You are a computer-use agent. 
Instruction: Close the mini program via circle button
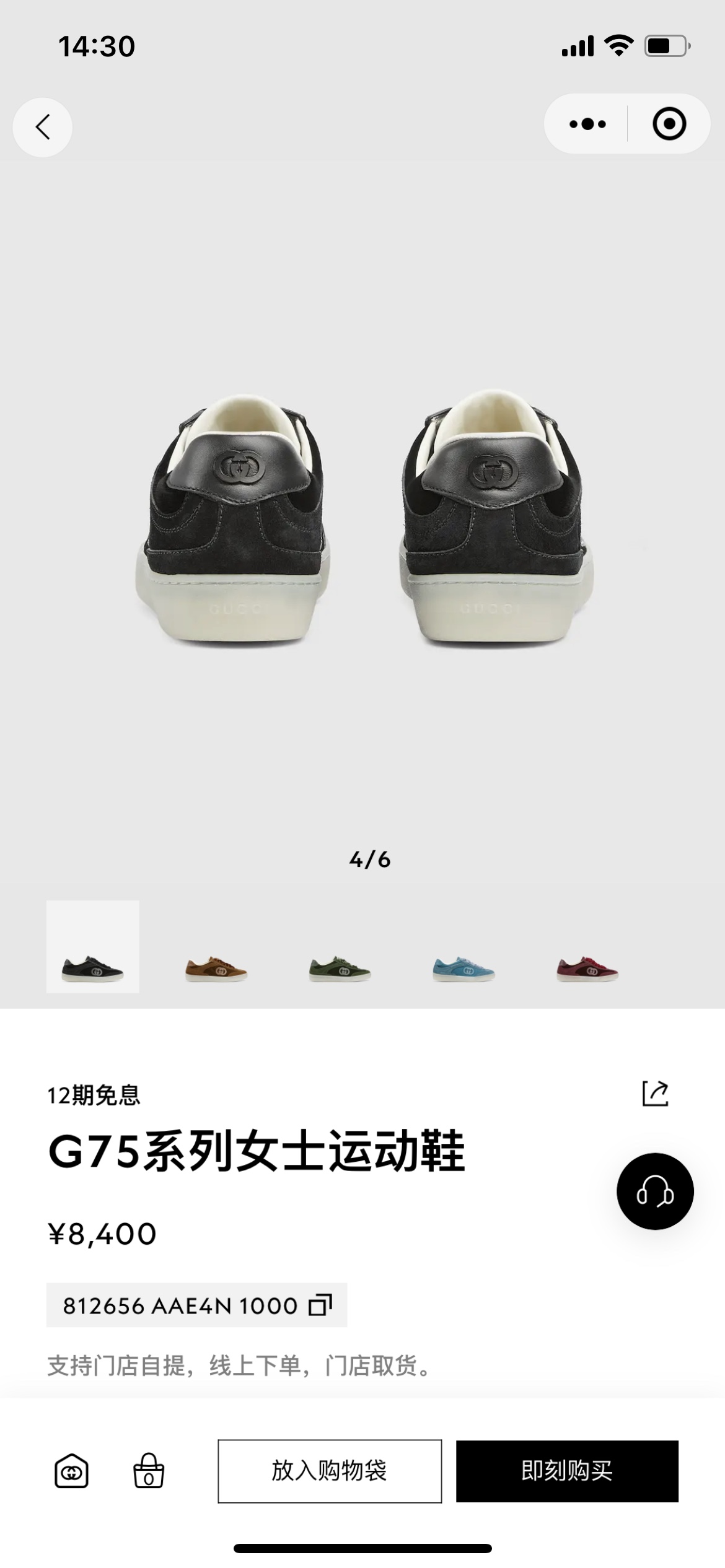tap(669, 124)
